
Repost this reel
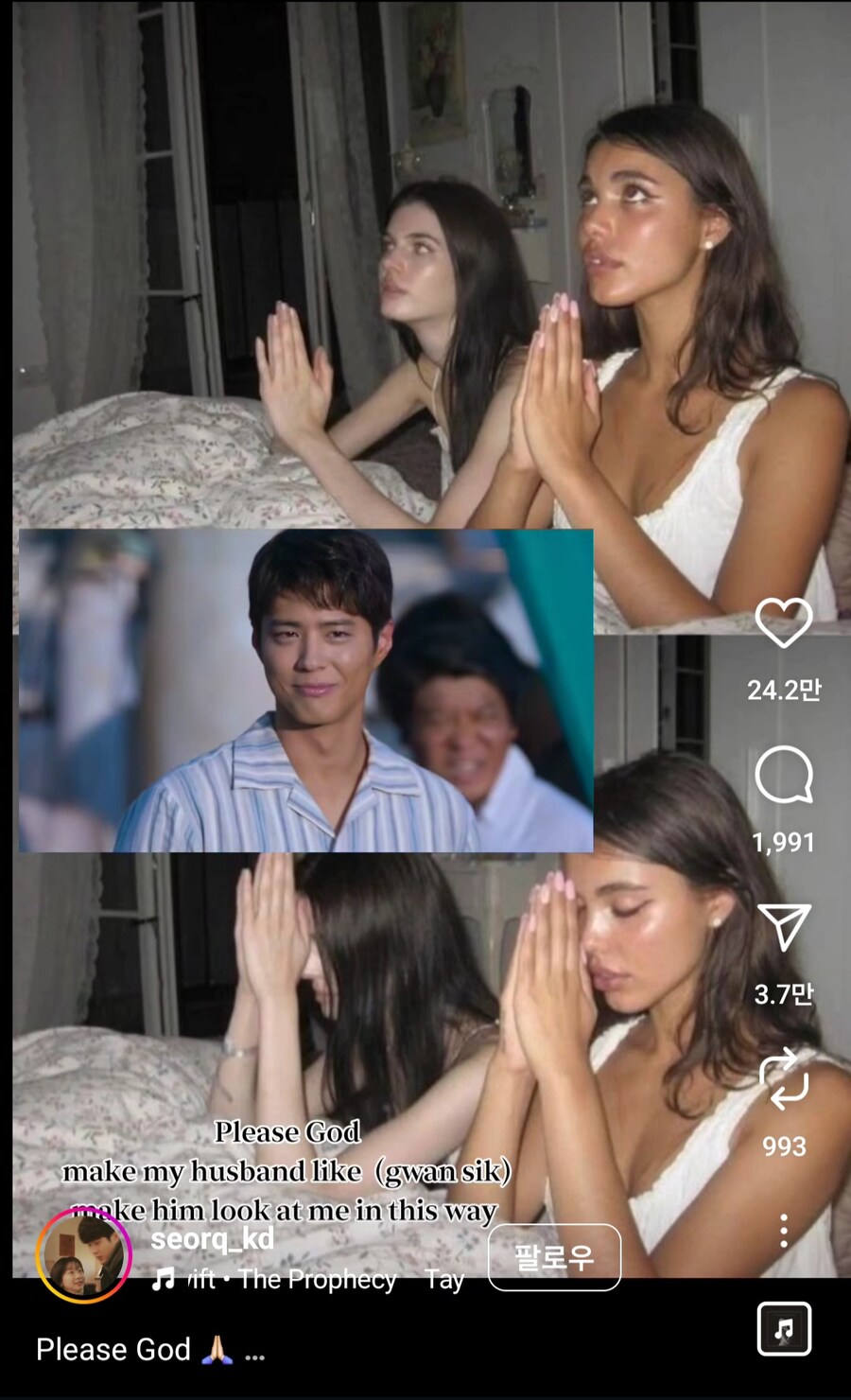tap(783, 1078)
